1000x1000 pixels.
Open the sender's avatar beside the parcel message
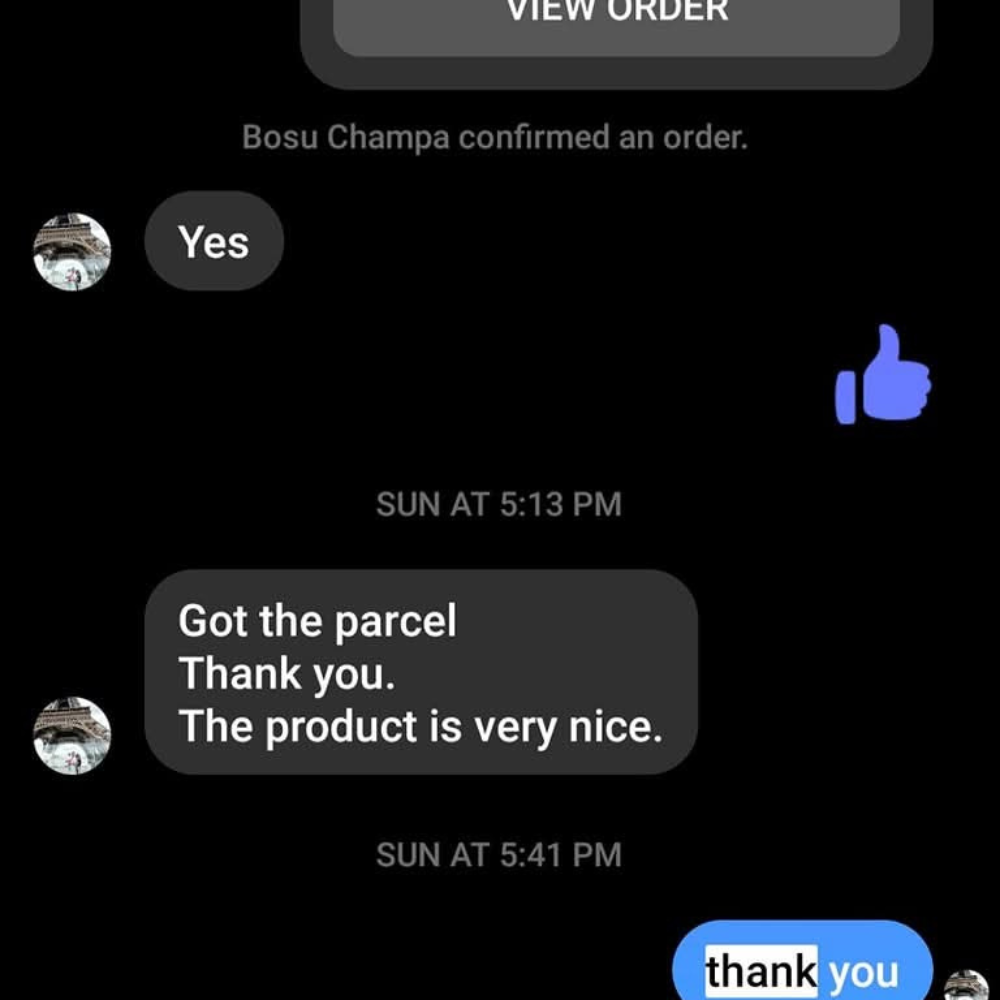[72, 735]
